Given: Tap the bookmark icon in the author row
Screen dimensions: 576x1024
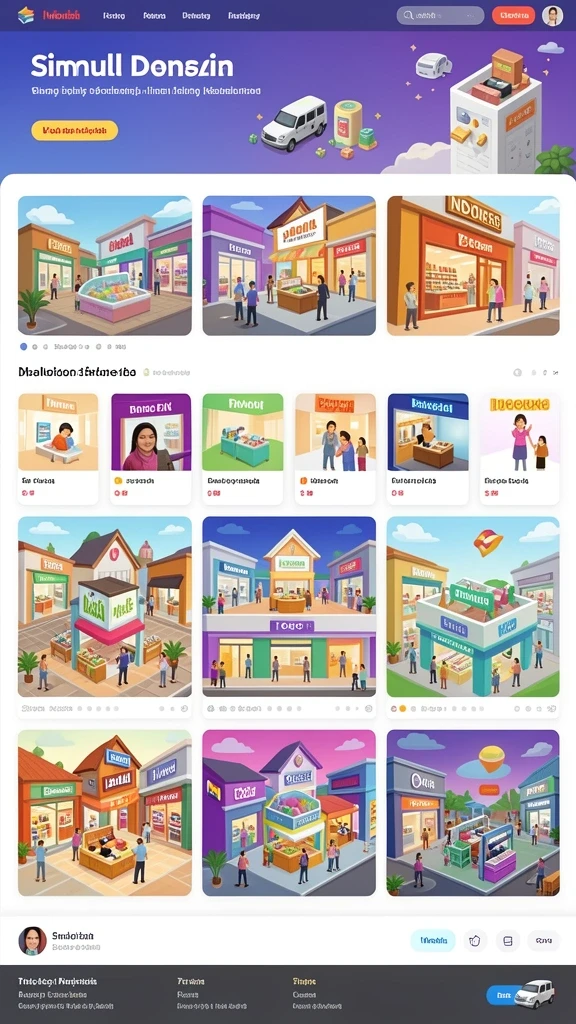Looking at the screenshot, I should click(x=508, y=940).
